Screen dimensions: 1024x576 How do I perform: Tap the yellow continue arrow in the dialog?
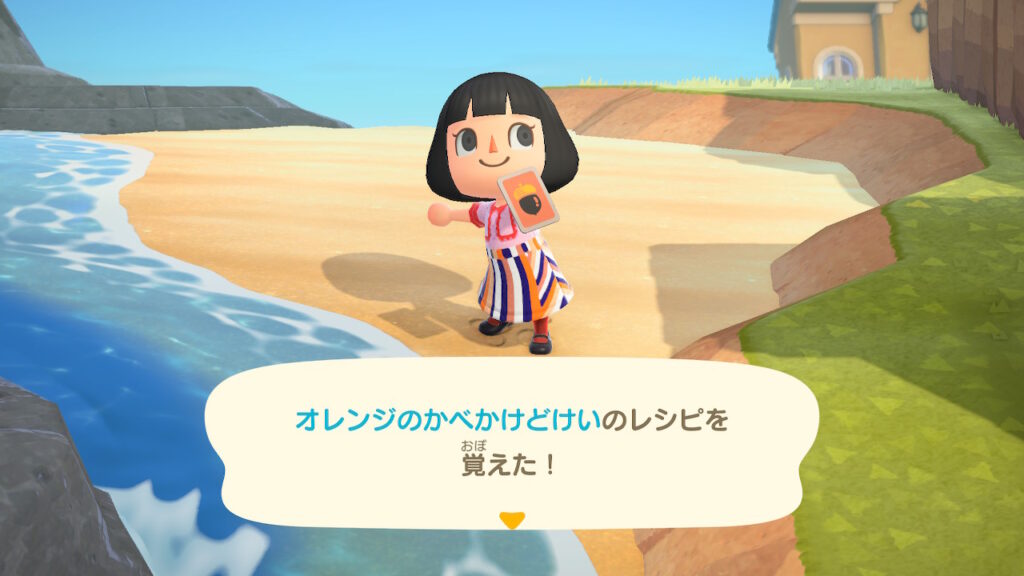[512, 521]
